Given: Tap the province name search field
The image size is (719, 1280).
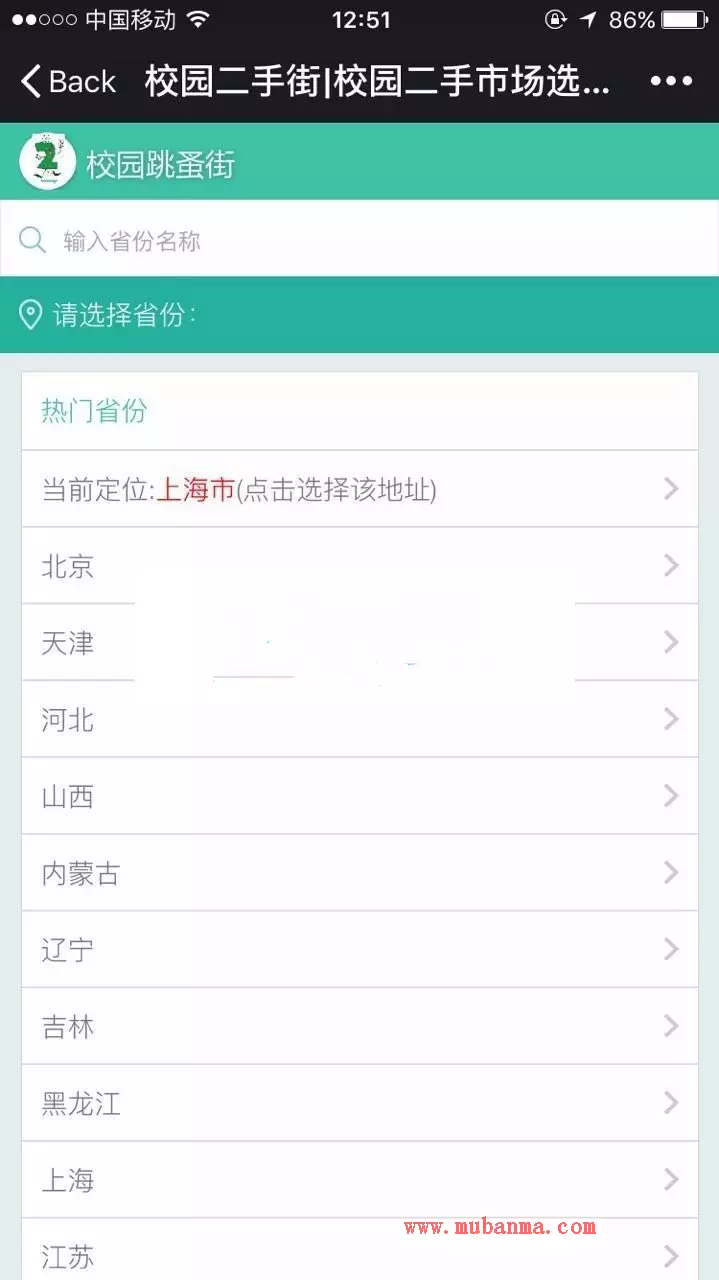Looking at the screenshot, I should [x=359, y=240].
